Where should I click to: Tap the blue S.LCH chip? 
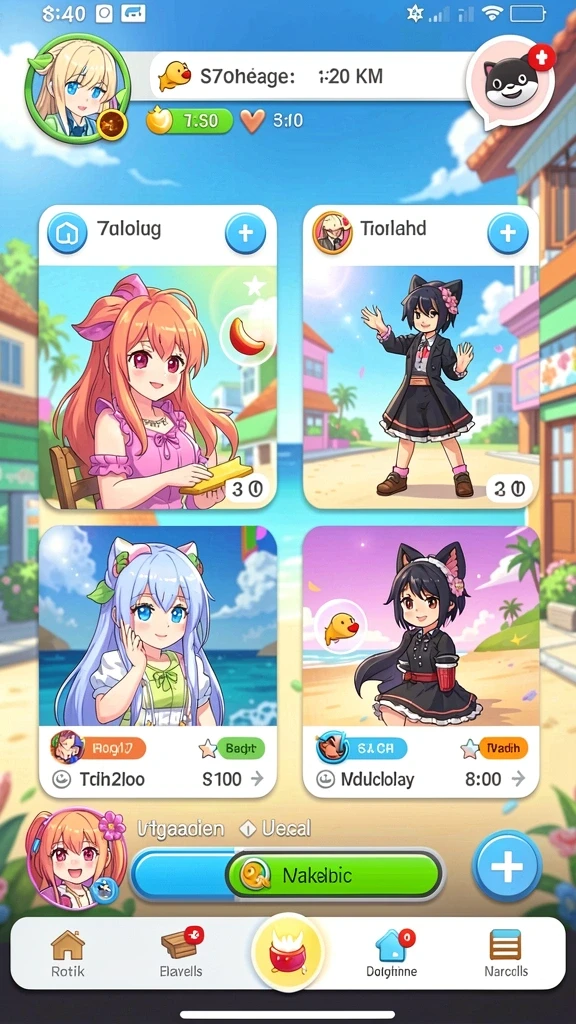[376, 748]
